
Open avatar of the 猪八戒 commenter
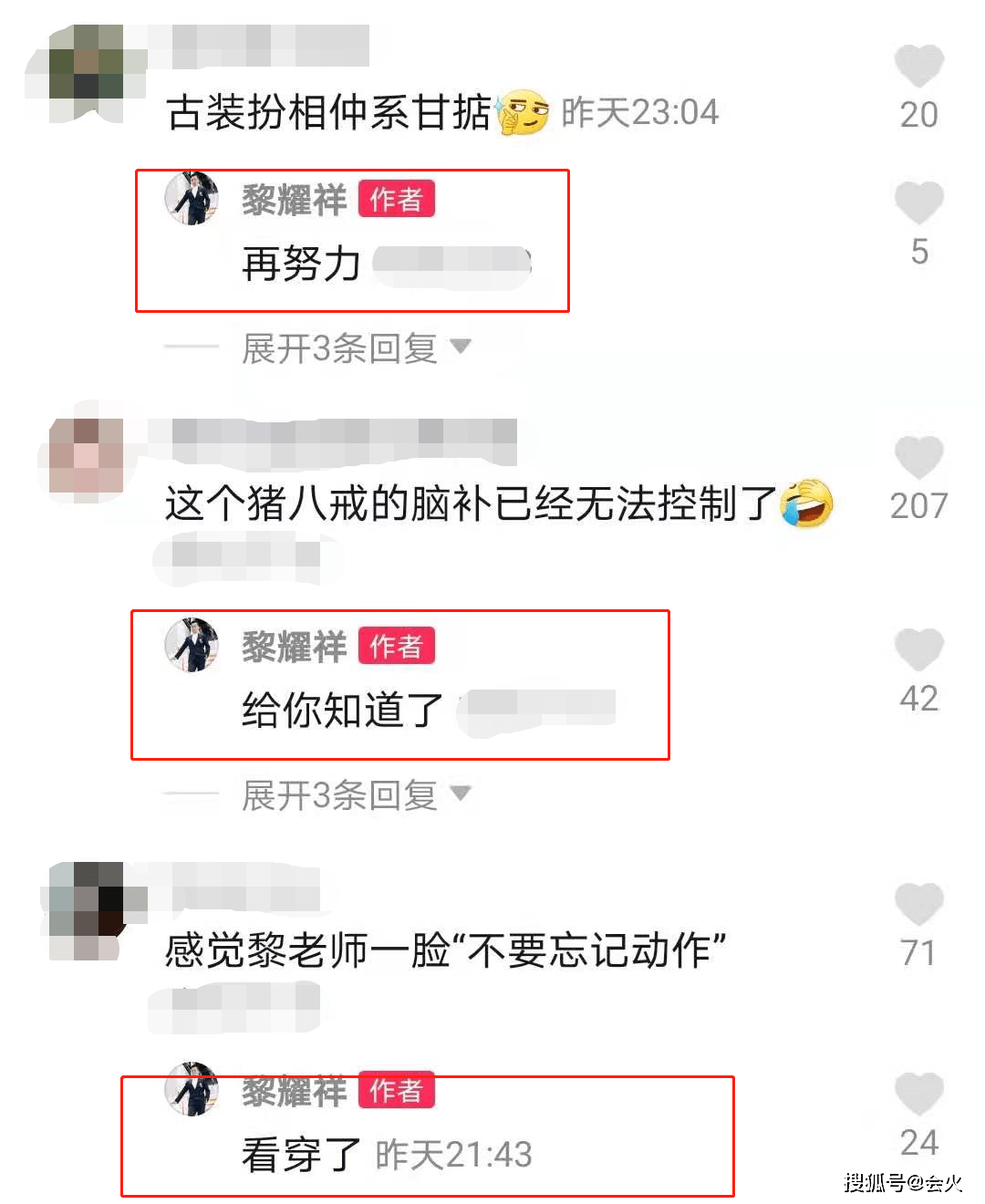click(x=86, y=456)
